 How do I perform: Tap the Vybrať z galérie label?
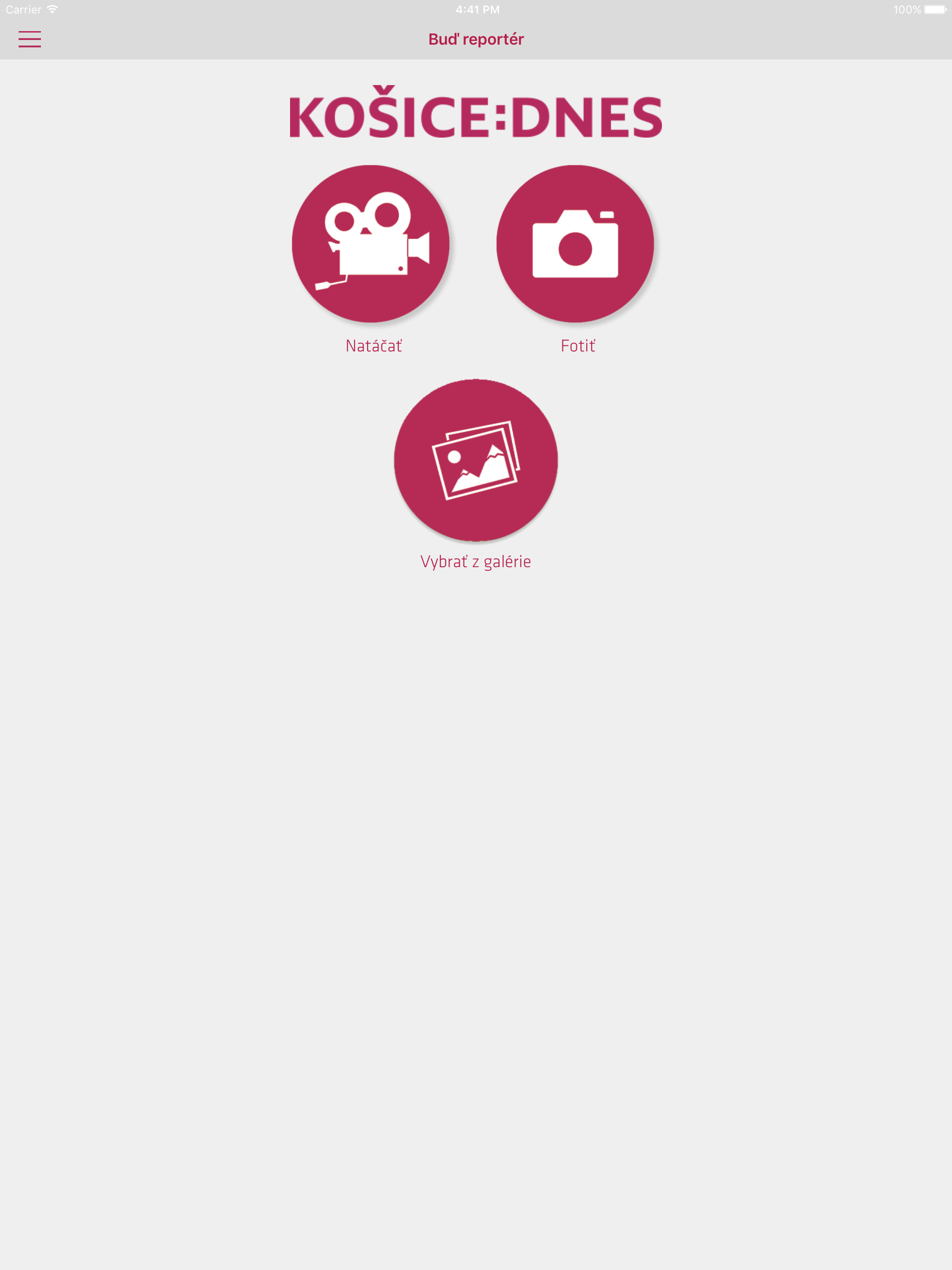(x=476, y=562)
